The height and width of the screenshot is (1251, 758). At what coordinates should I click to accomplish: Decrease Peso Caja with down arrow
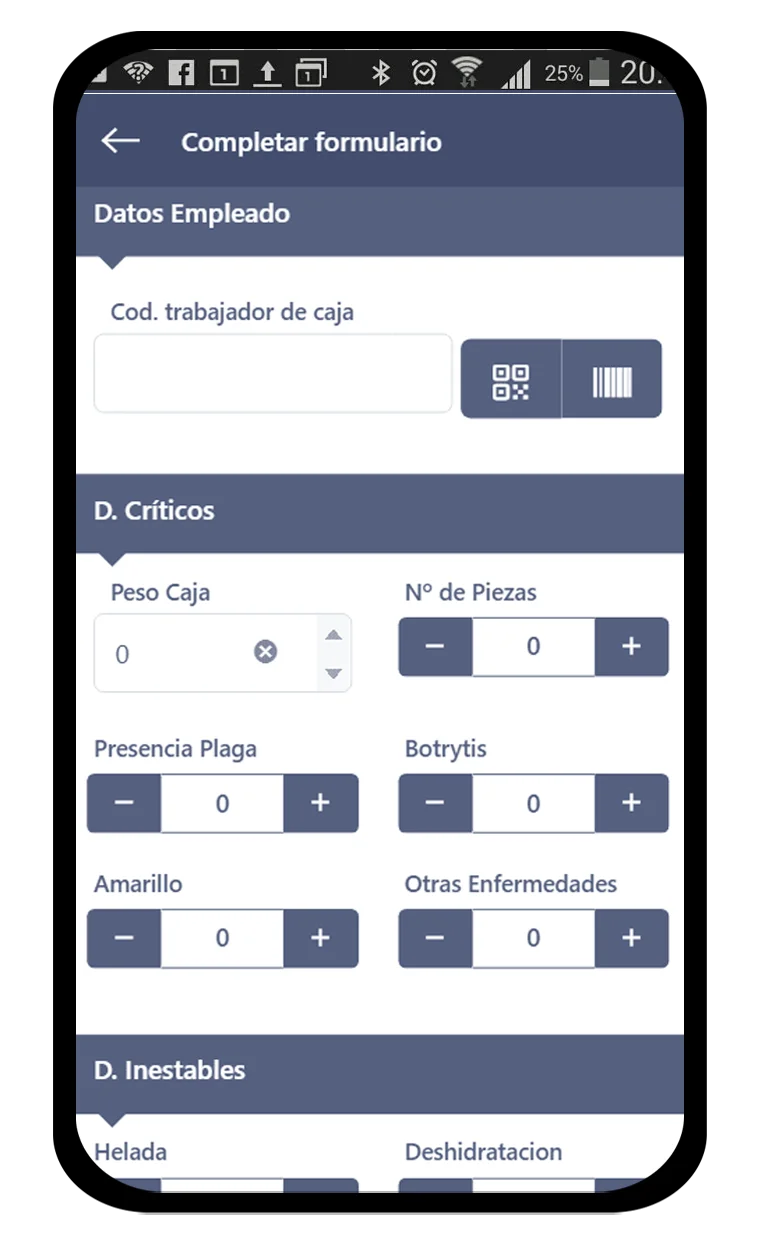[334, 673]
